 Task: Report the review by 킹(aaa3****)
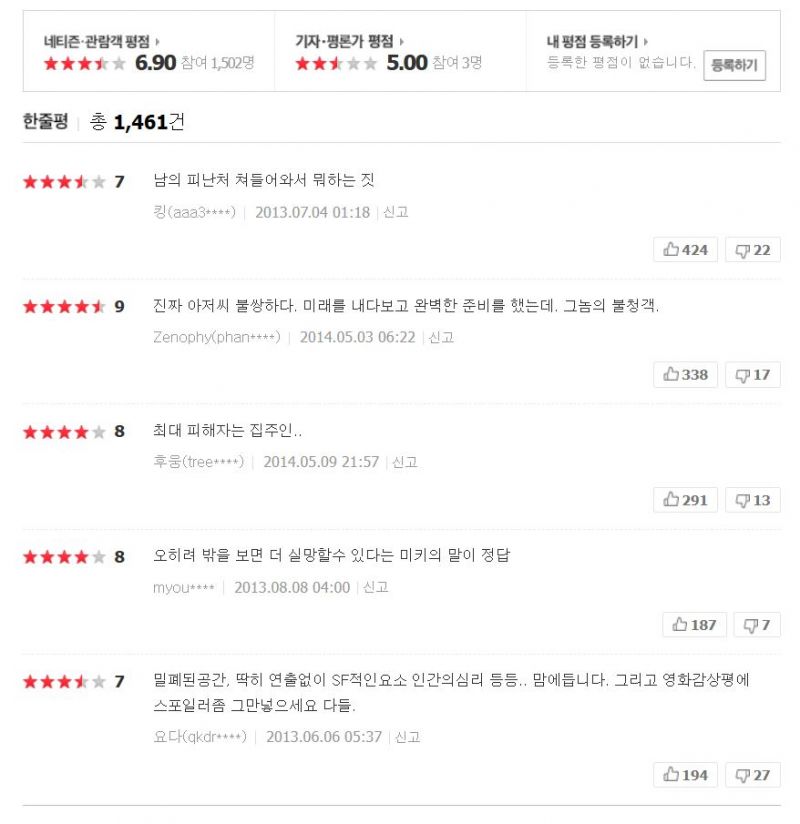(396, 212)
